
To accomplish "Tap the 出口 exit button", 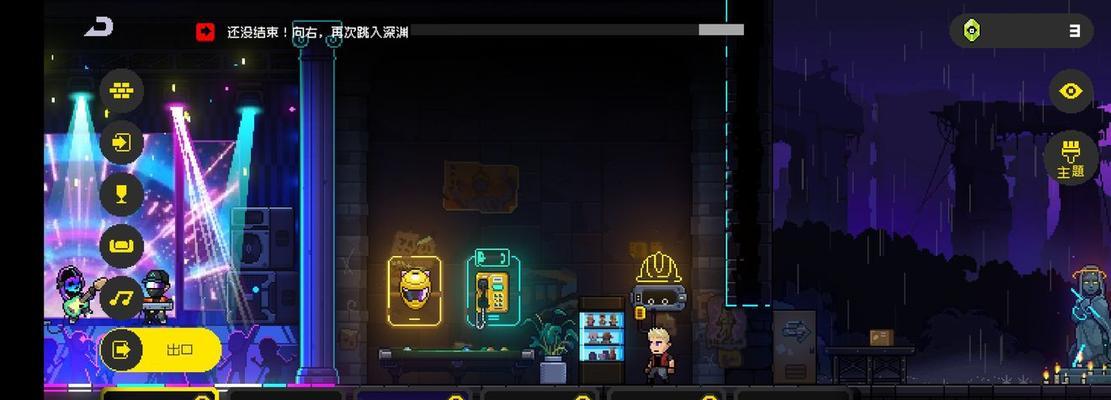I will pyautogui.click(x=160, y=350).
